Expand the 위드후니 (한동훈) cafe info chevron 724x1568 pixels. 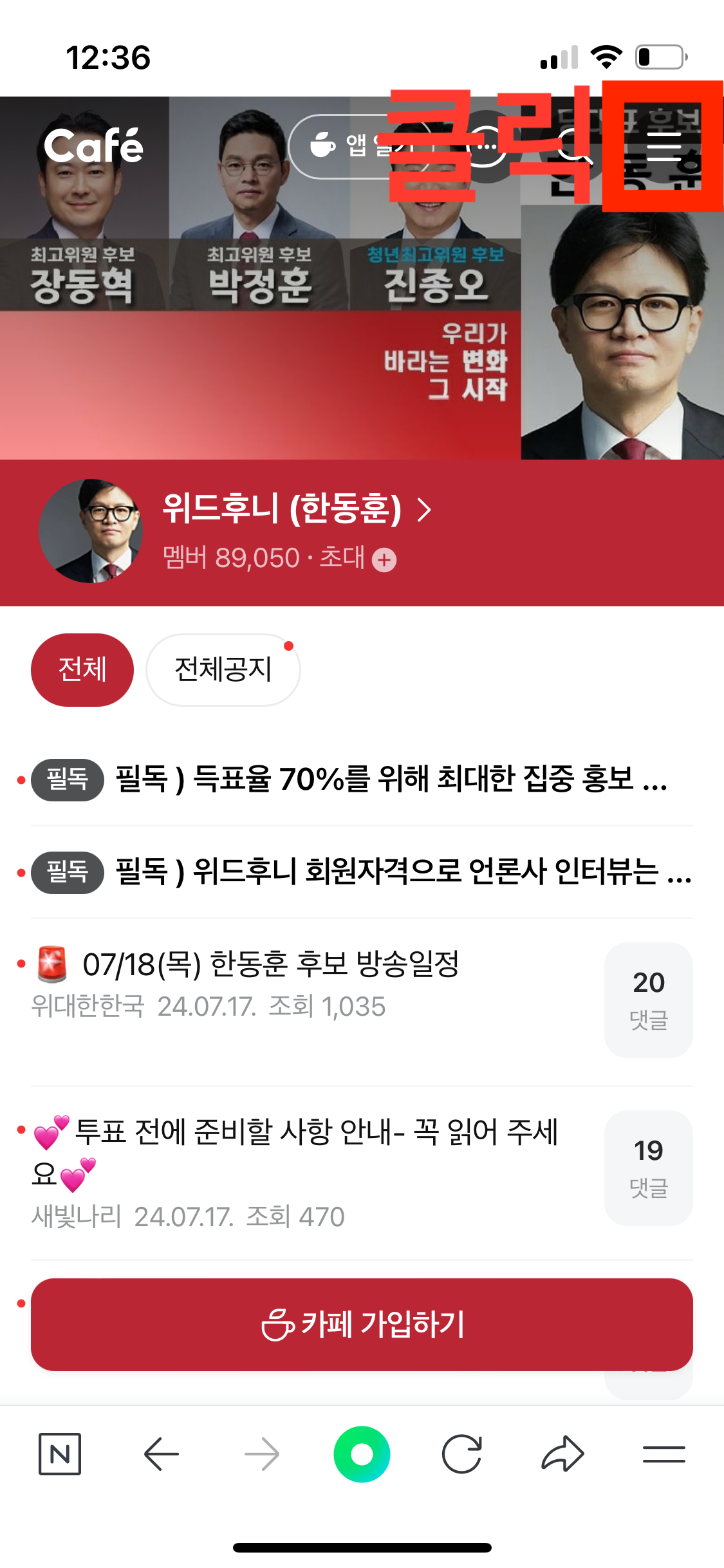pos(424,511)
